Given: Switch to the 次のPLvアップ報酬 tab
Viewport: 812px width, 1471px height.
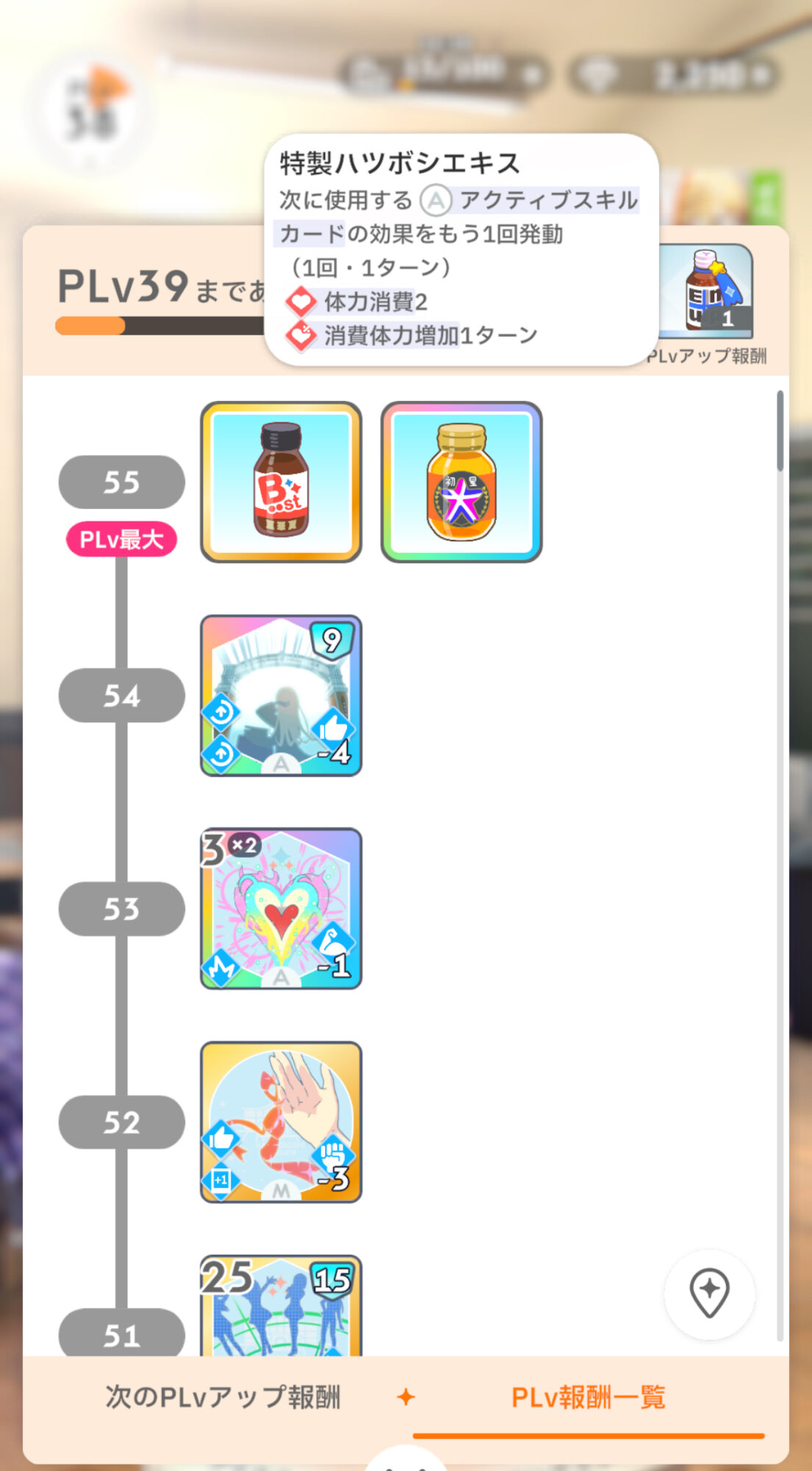Looking at the screenshot, I should 223,1397.
